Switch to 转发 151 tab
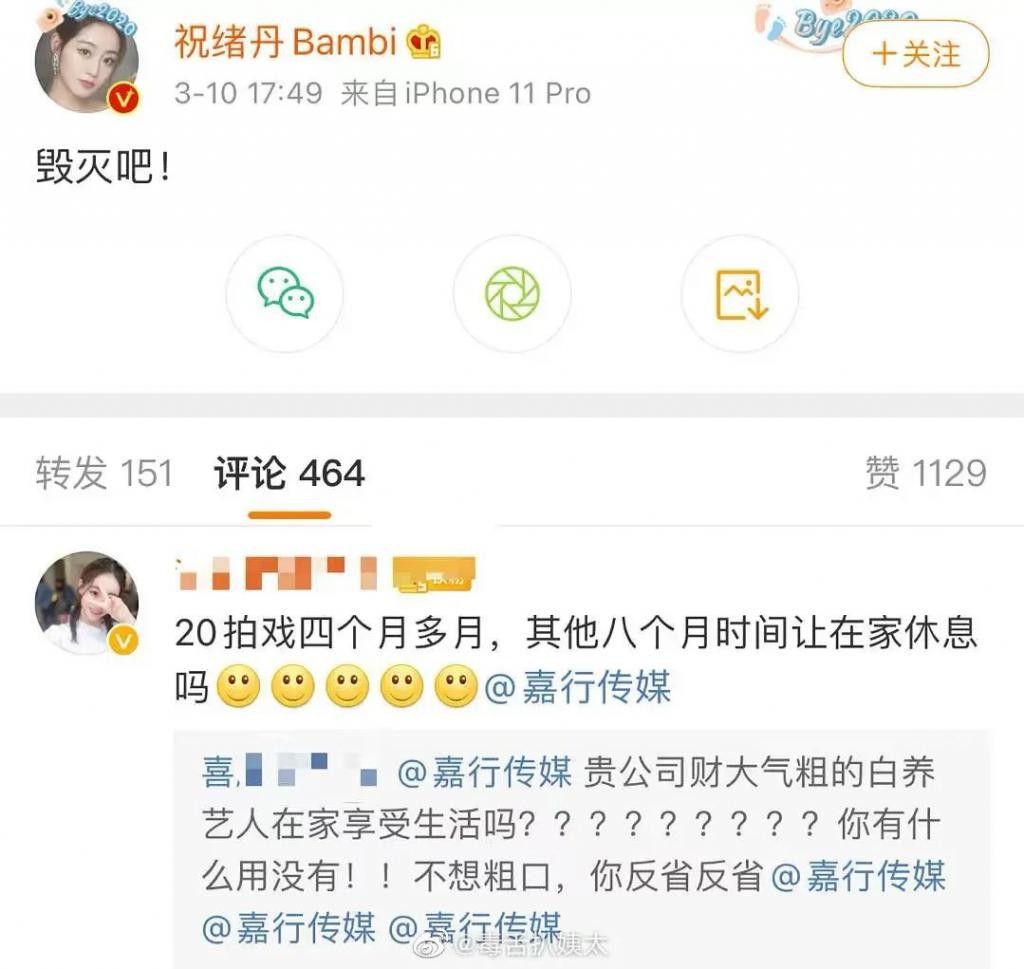 [104, 473]
